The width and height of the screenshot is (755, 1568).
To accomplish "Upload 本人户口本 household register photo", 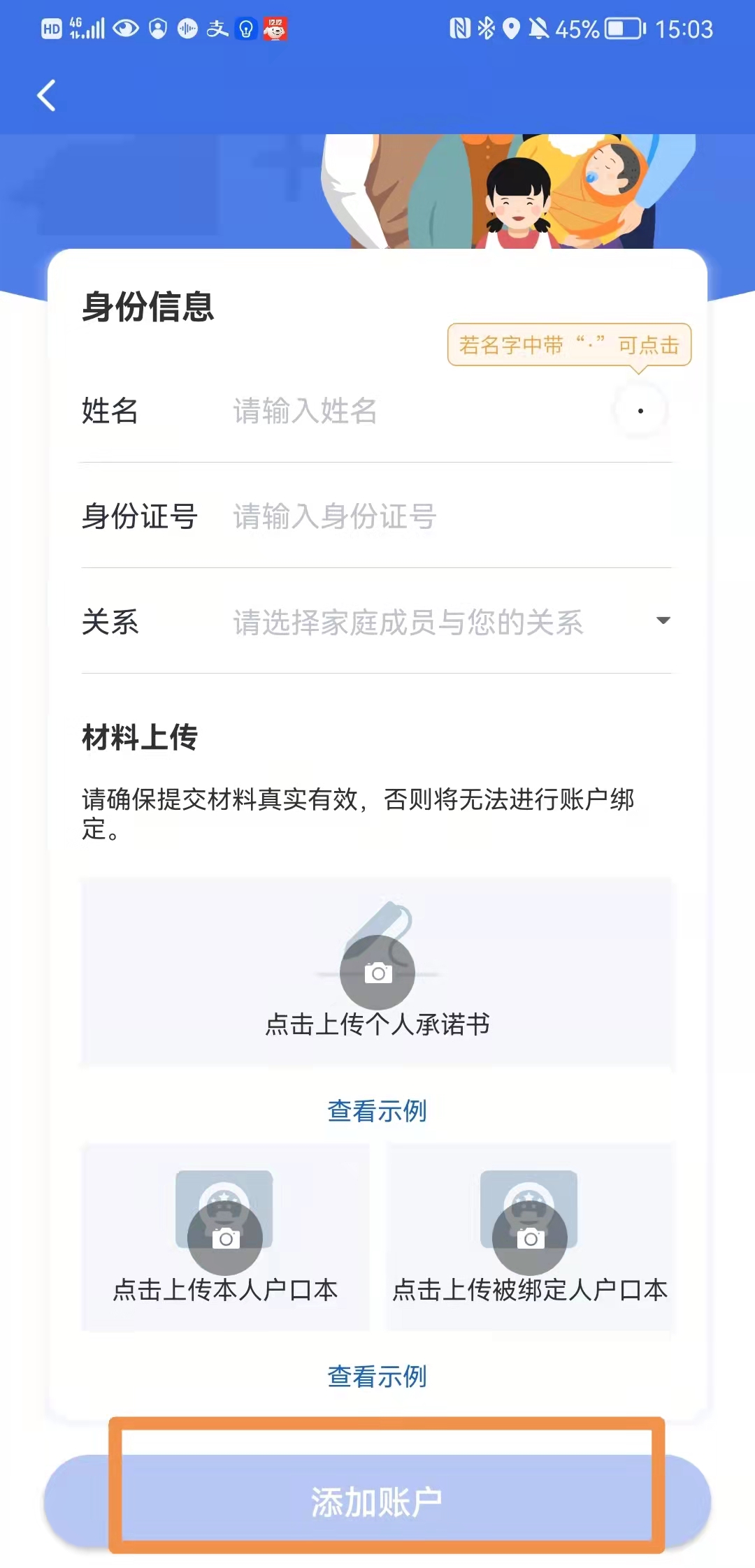I will point(225,1238).
